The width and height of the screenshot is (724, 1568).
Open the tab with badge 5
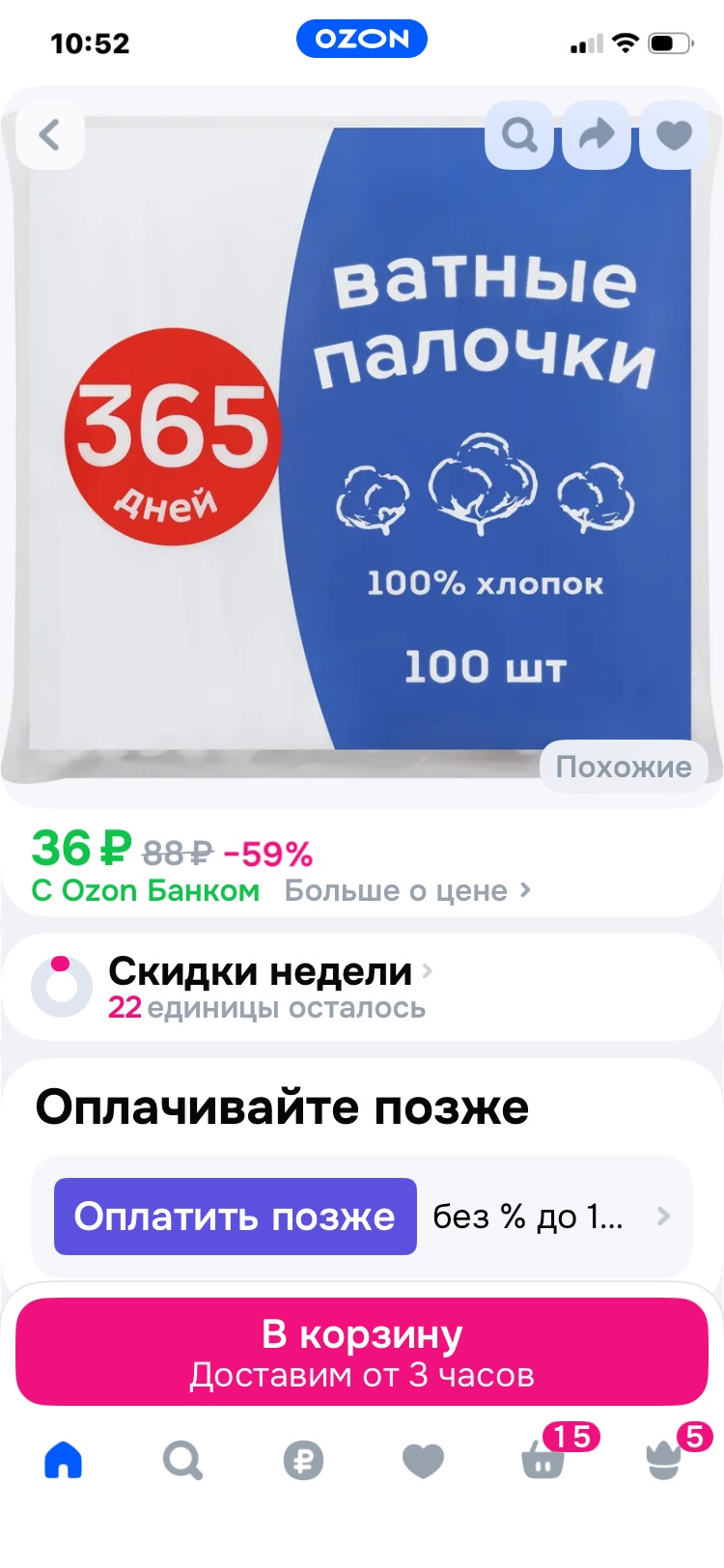(664, 1460)
